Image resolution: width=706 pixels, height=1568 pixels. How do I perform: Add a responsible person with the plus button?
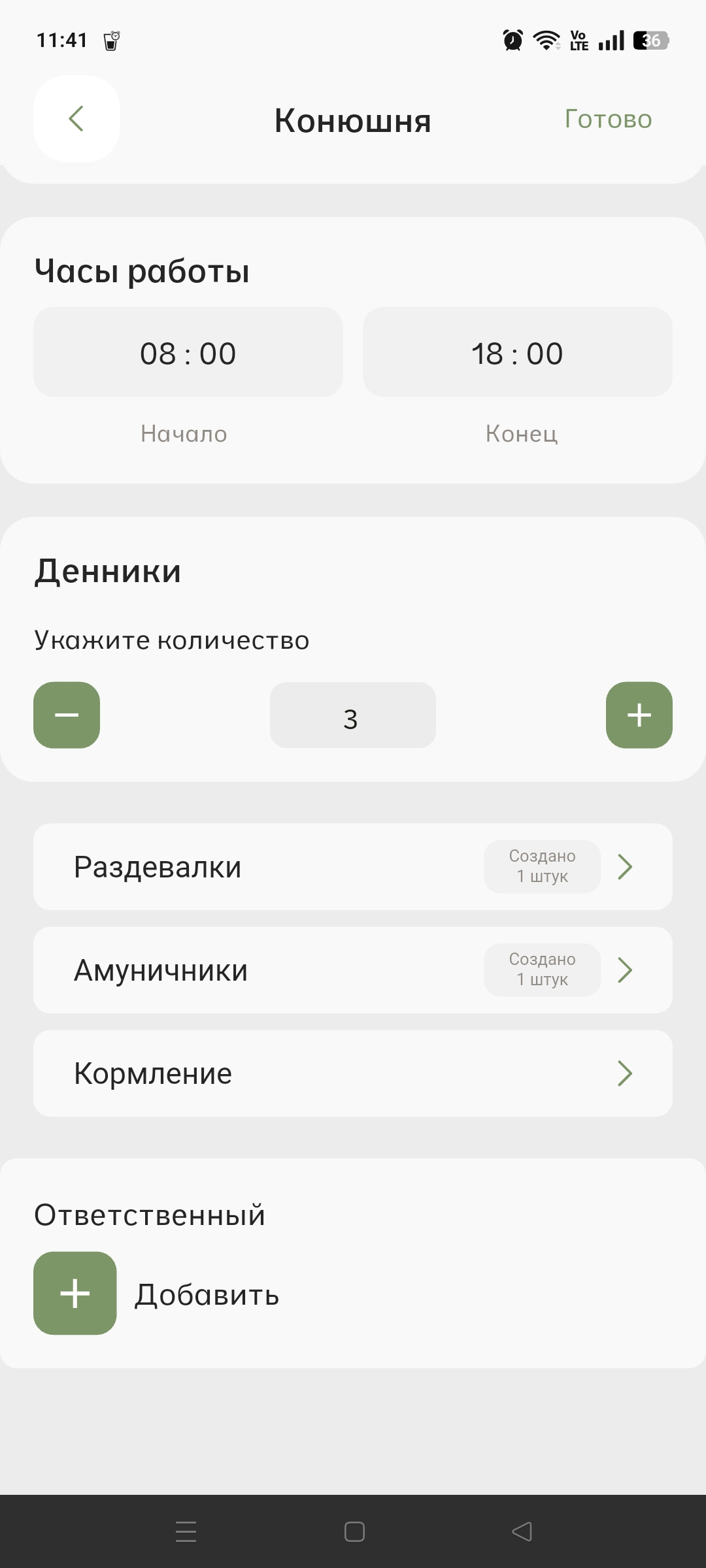(75, 1293)
